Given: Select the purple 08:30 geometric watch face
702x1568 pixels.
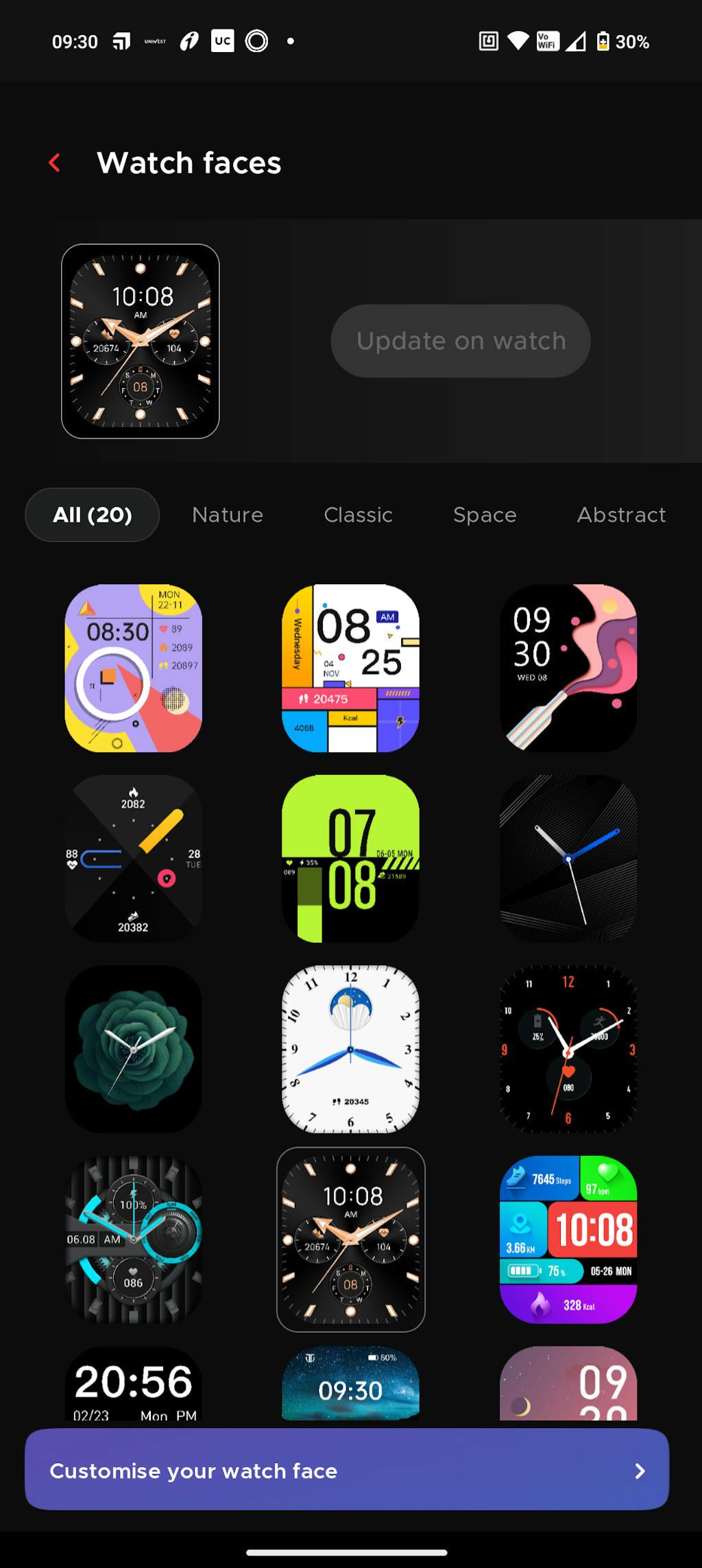Looking at the screenshot, I should click(x=134, y=668).
